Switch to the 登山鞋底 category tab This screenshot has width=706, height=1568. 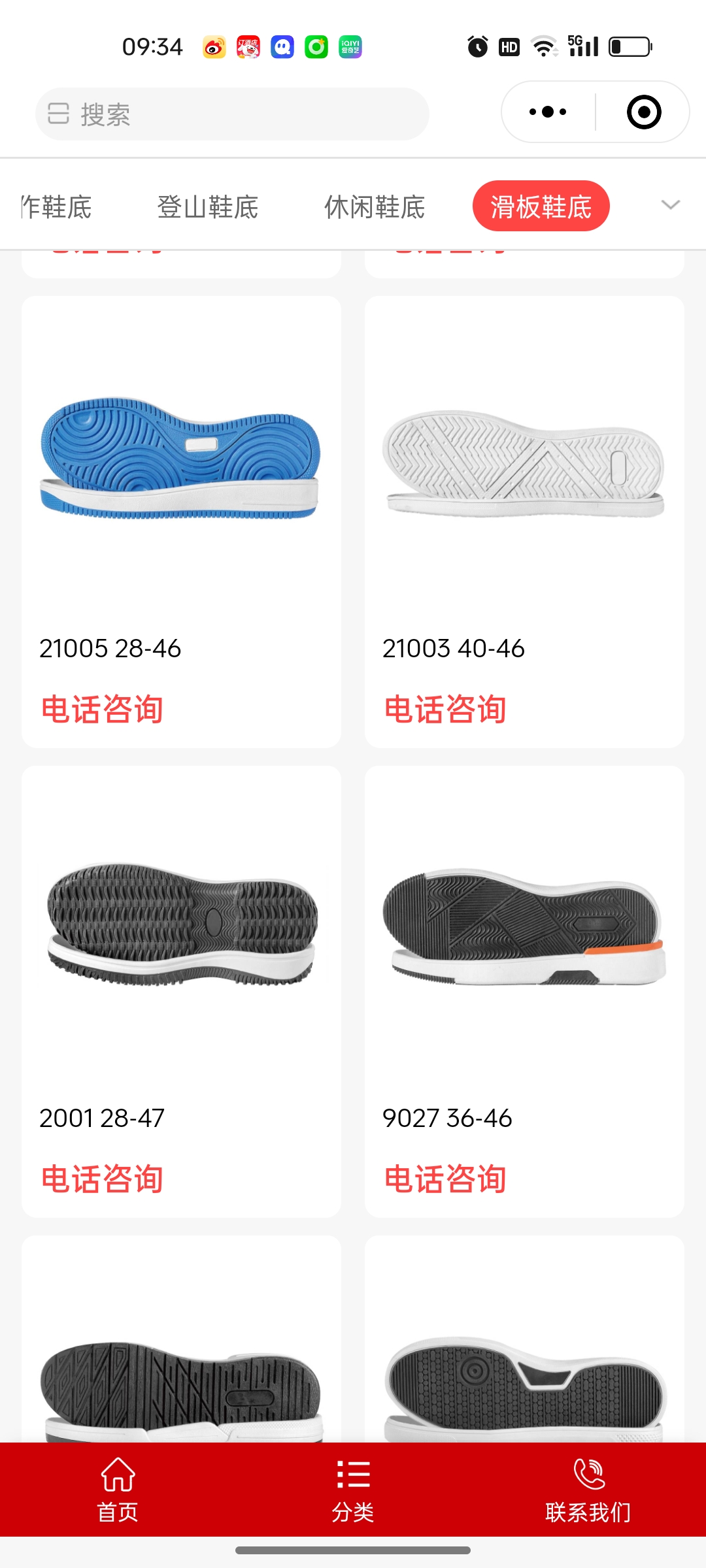pos(208,207)
